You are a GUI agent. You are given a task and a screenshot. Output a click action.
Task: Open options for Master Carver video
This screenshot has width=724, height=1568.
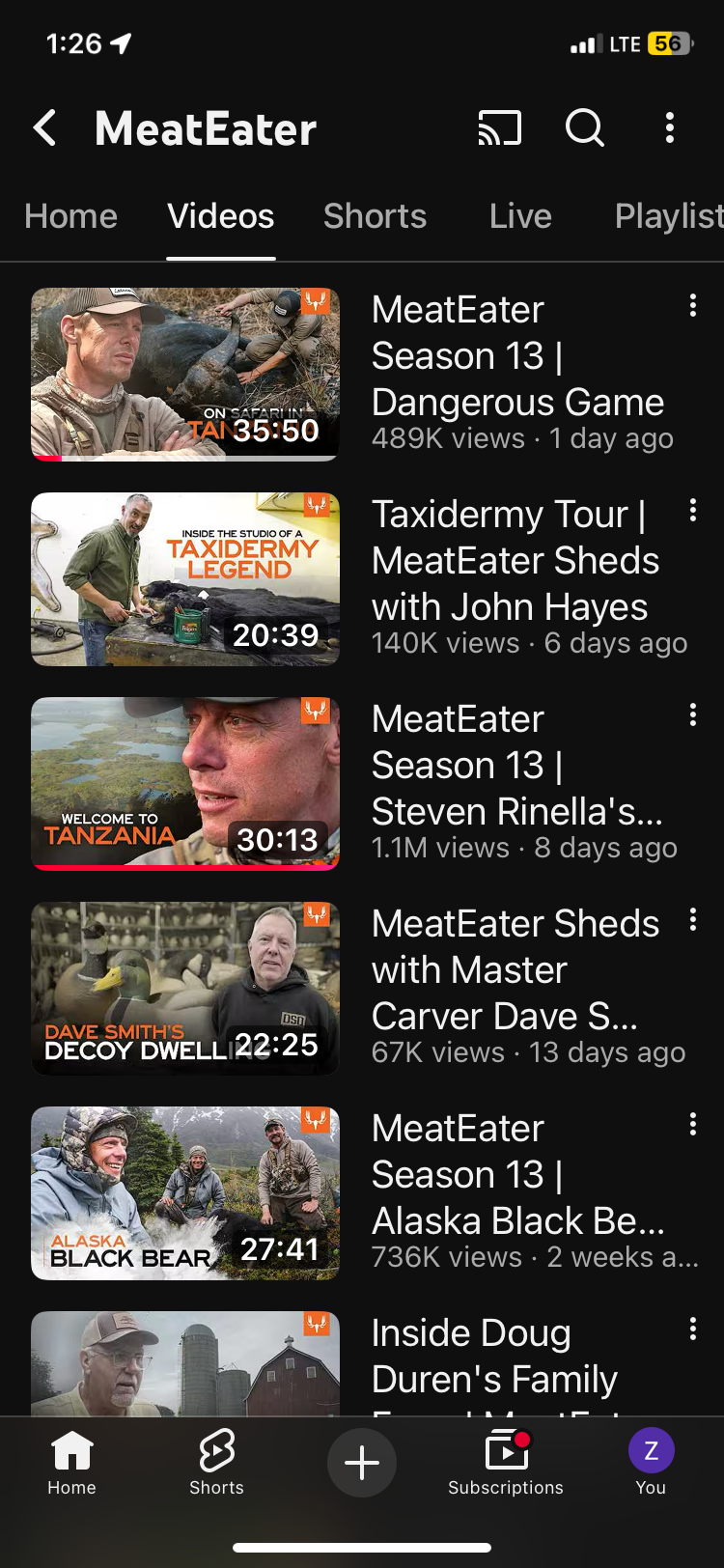pos(692,920)
